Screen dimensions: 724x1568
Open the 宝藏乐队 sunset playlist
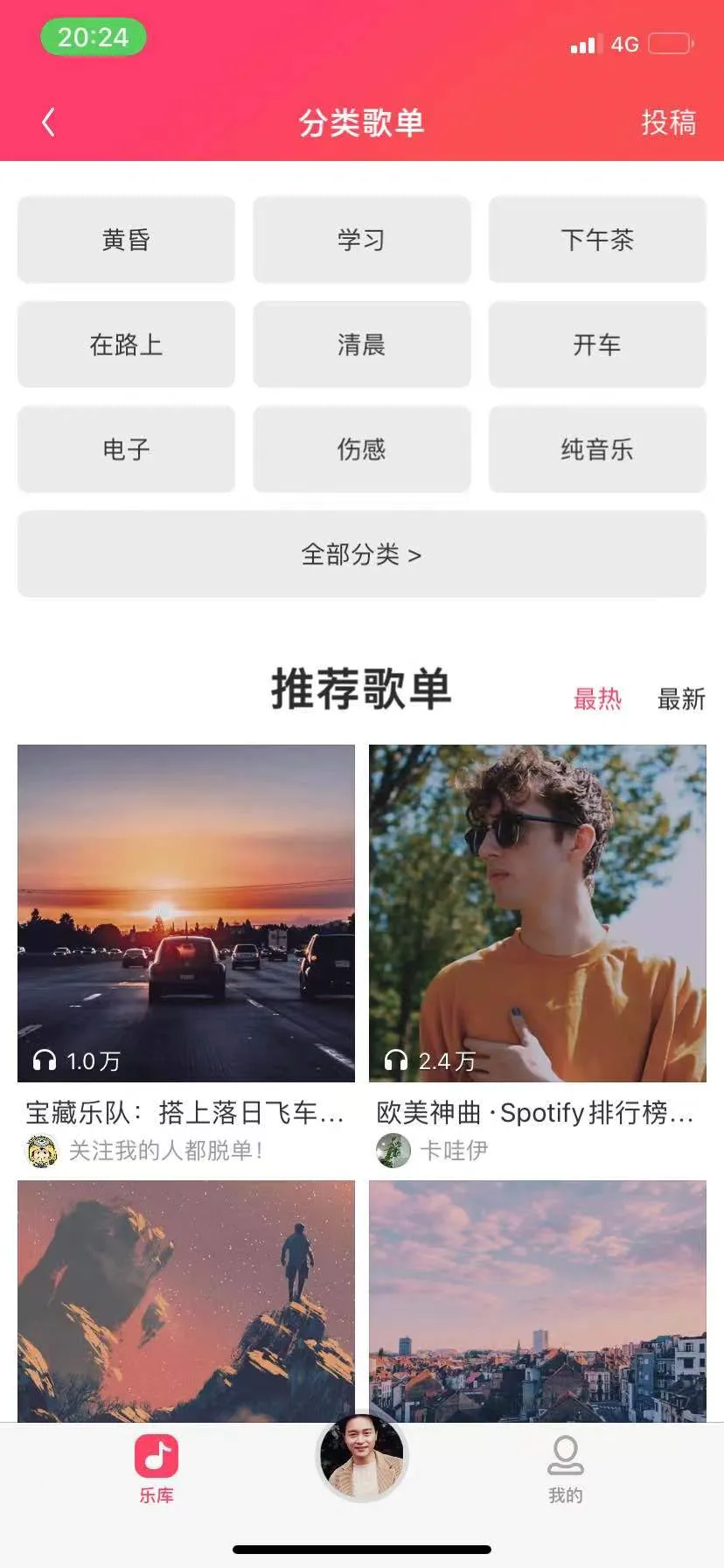[186, 913]
